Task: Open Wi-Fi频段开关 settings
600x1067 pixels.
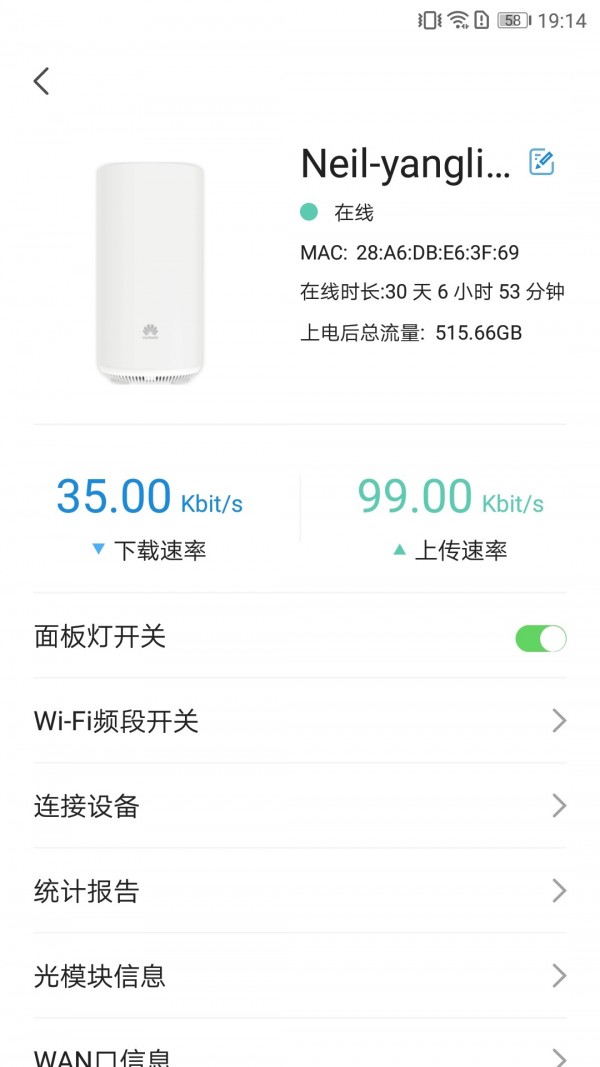Action: pyautogui.click(x=300, y=721)
